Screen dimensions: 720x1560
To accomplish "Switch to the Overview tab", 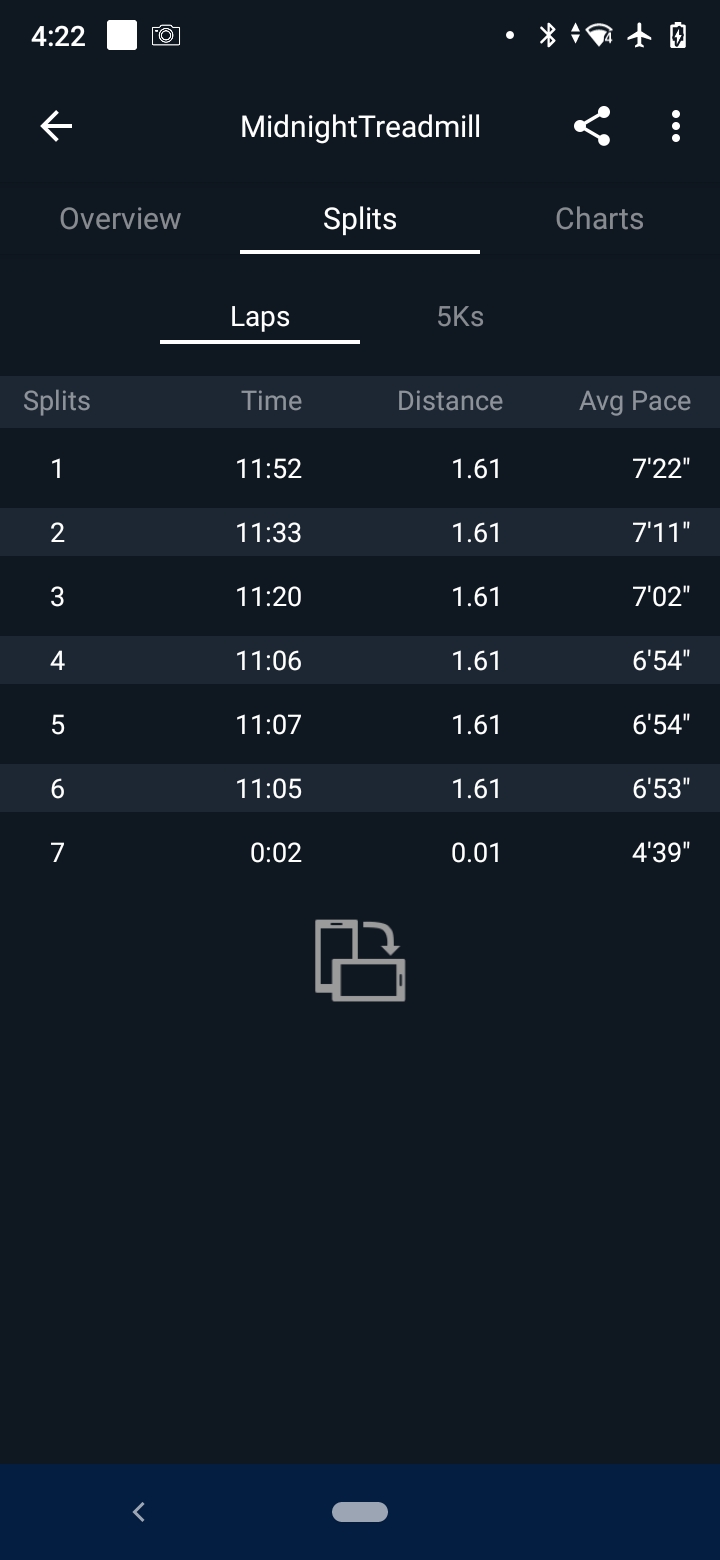I will [120, 219].
